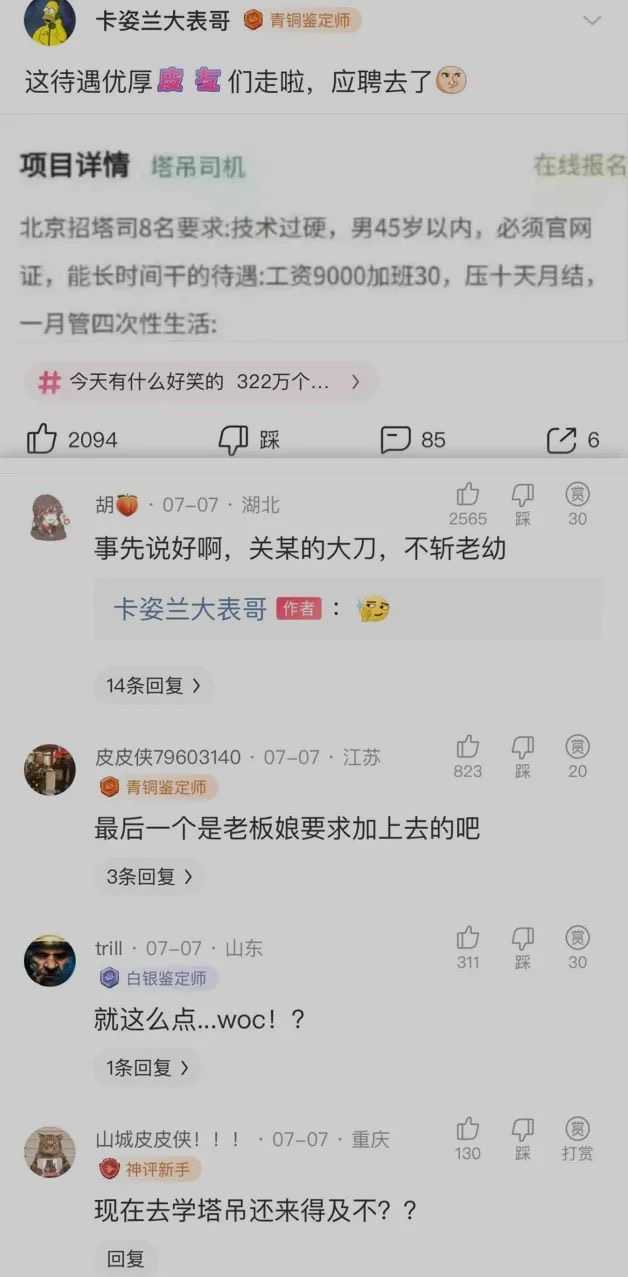The height and width of the screenshot is (1277, 628).
Task: Dislike 皮皮侠79603140's comment
Action: pos(523,747)
